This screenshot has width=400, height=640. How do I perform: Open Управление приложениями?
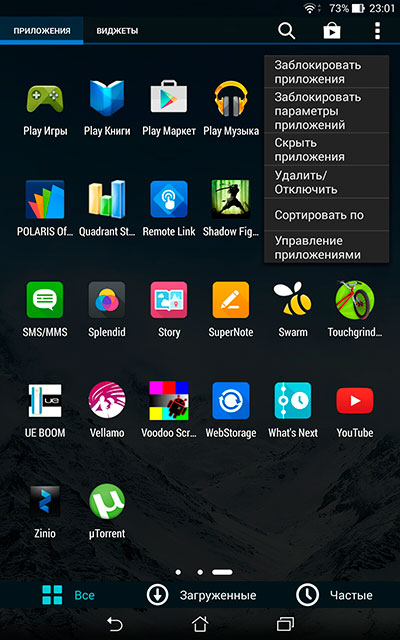point(326,247)
